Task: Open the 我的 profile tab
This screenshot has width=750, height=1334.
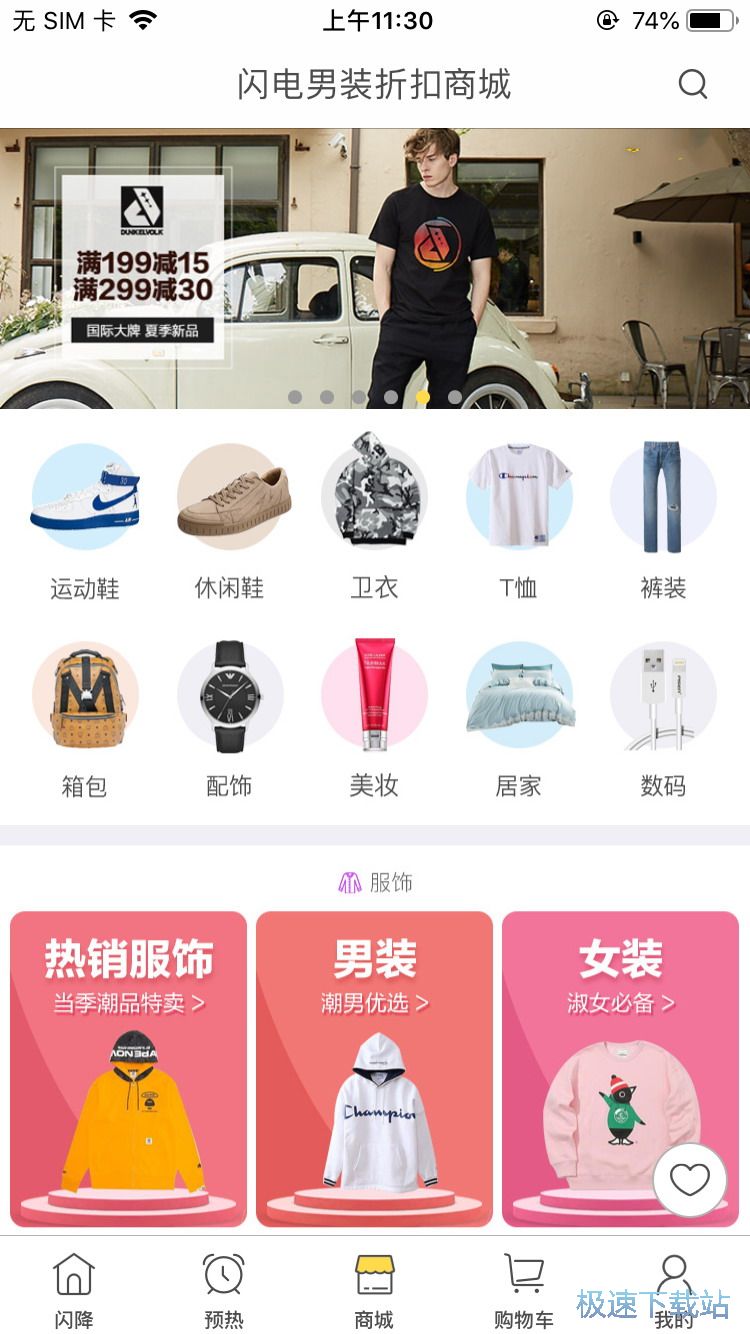Action: [674, 1290]
